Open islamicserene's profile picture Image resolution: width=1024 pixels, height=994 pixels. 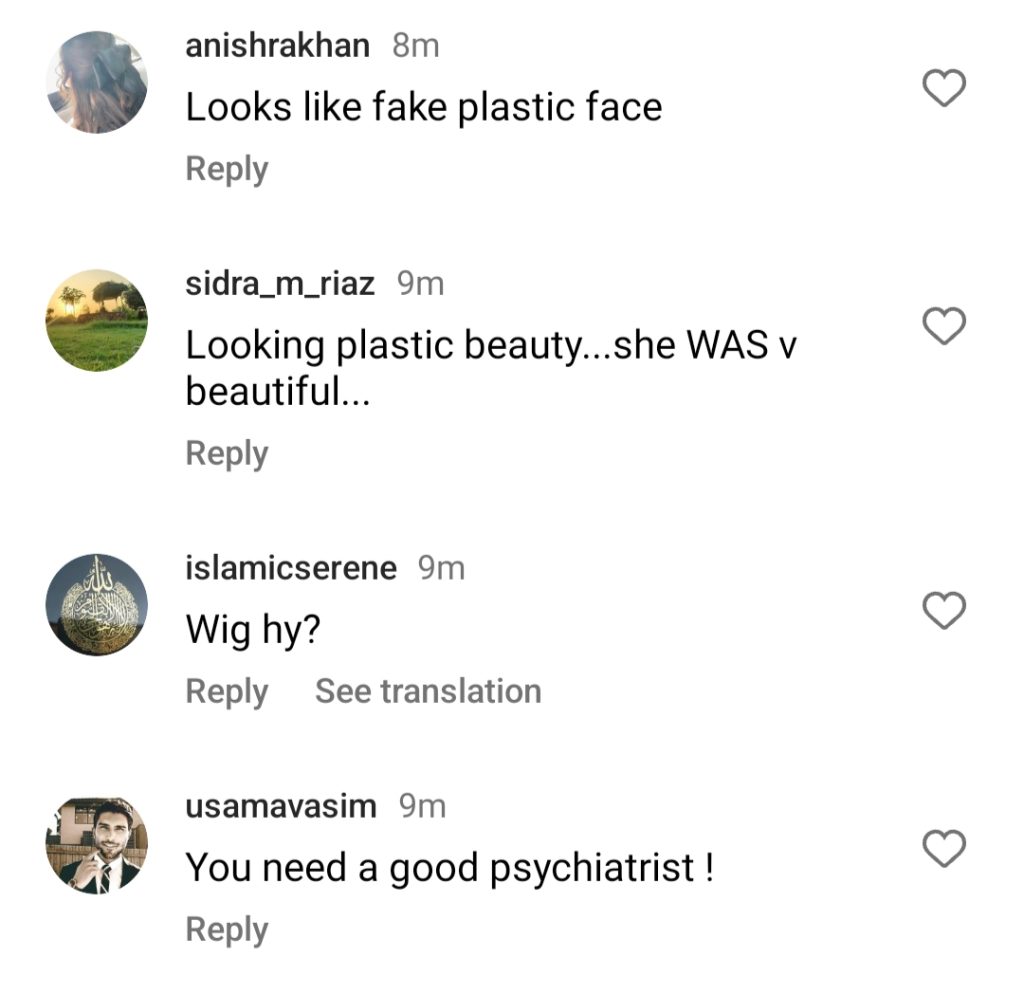(97, 604)
